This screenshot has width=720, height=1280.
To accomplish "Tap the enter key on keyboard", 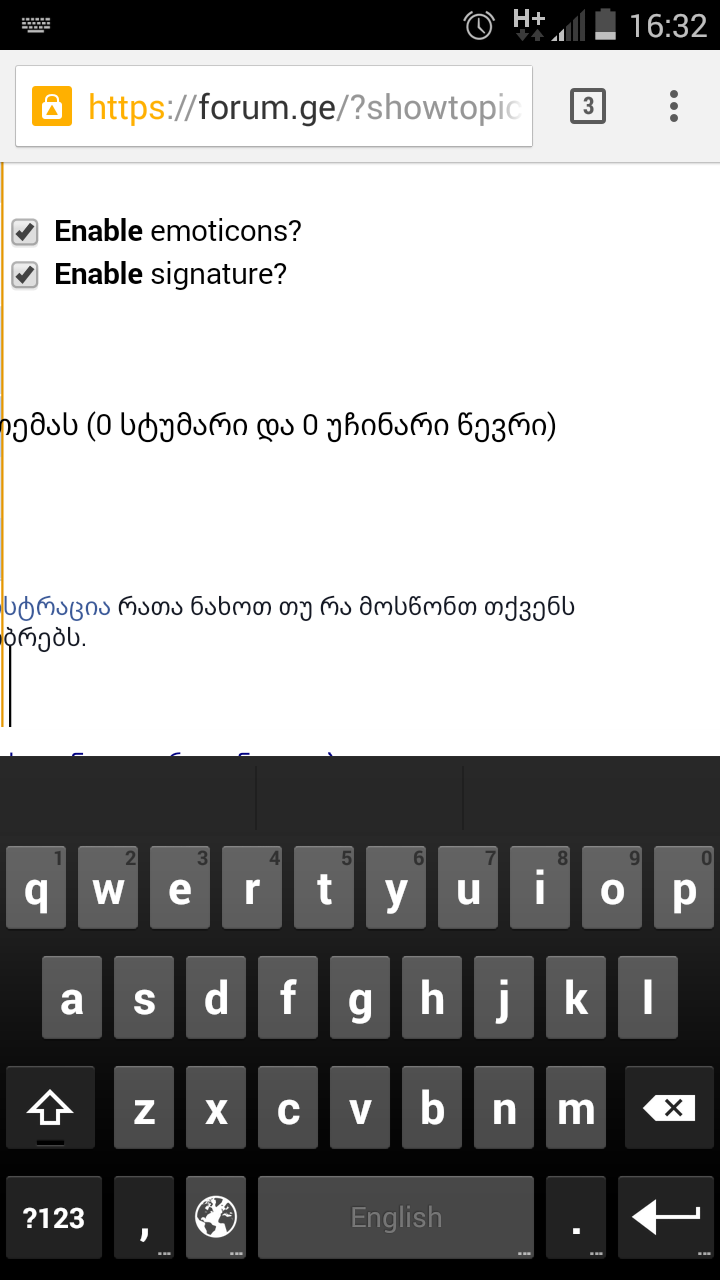I will tap(666, 1218).
